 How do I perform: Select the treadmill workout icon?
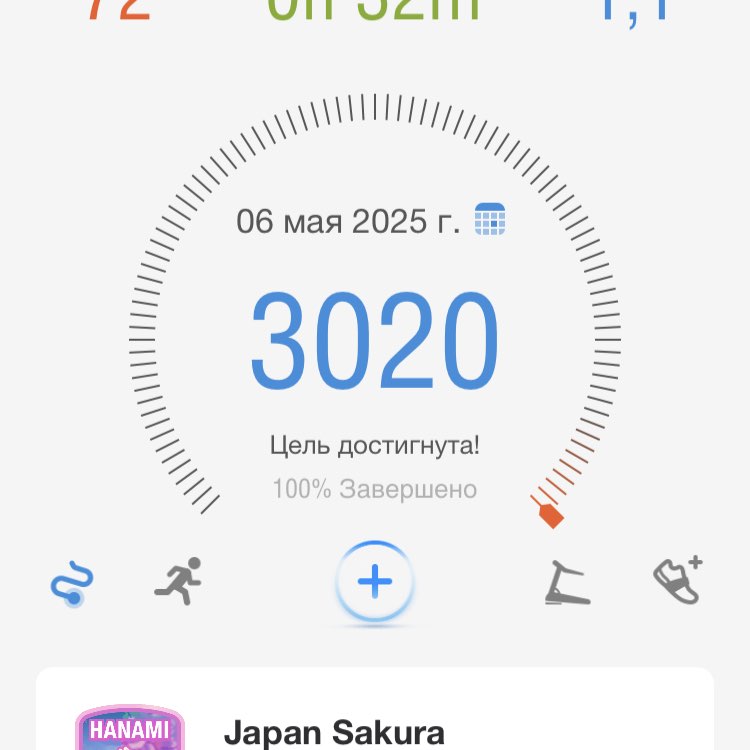pyautogui.click(x=566, y=583)
